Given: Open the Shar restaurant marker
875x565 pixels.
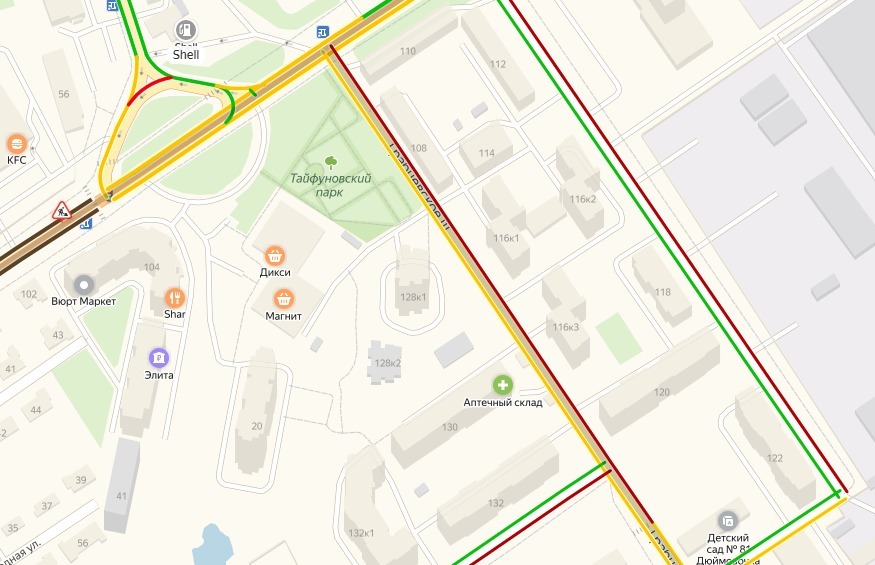Looking at the screenshot, I should (176, 297).
